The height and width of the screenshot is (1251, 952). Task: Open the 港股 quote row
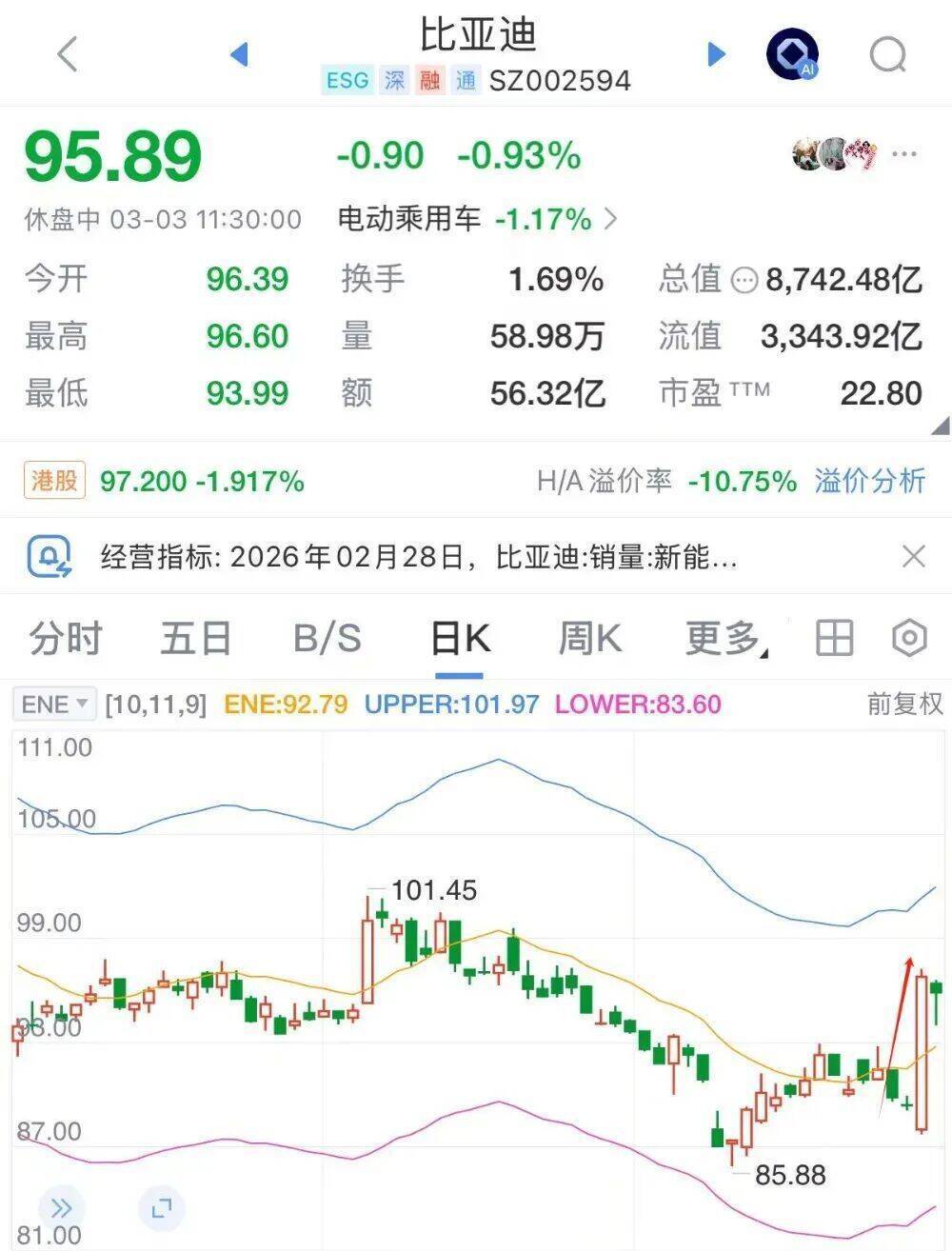pyautogui.click(x=164, y=481)
